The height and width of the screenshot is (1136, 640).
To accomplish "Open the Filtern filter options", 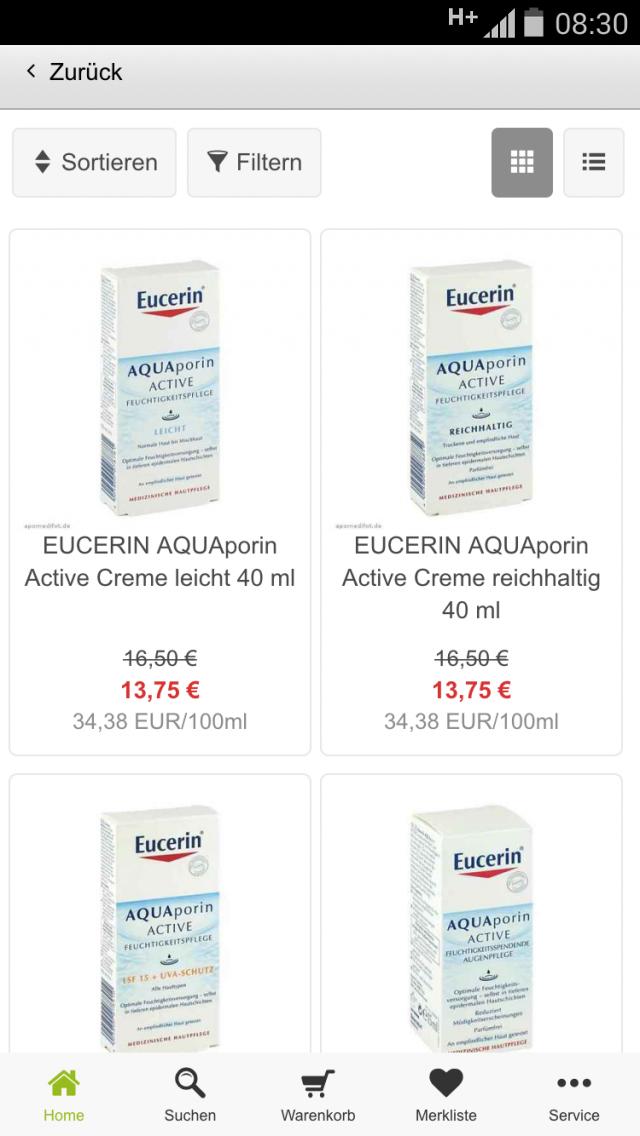I will [254, 162].
